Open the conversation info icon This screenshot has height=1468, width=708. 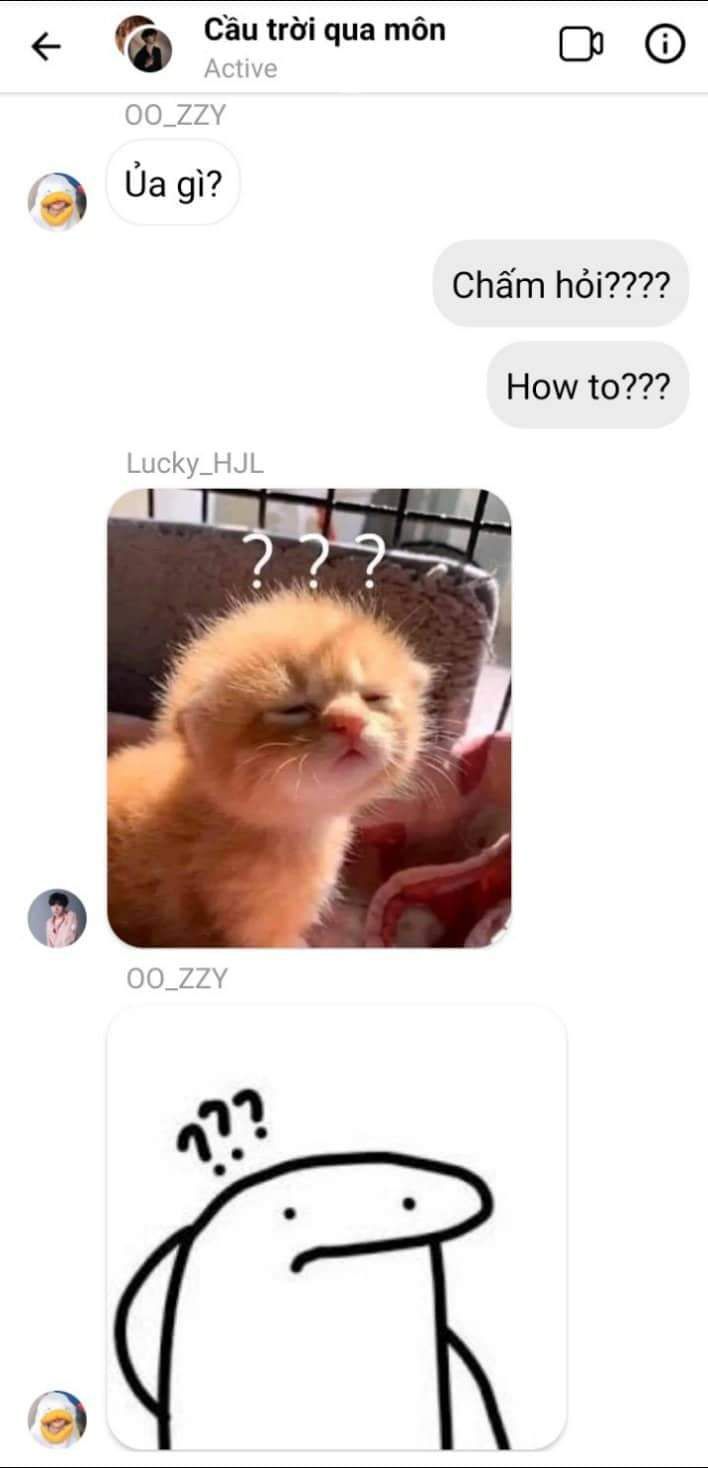coord(665,45)
